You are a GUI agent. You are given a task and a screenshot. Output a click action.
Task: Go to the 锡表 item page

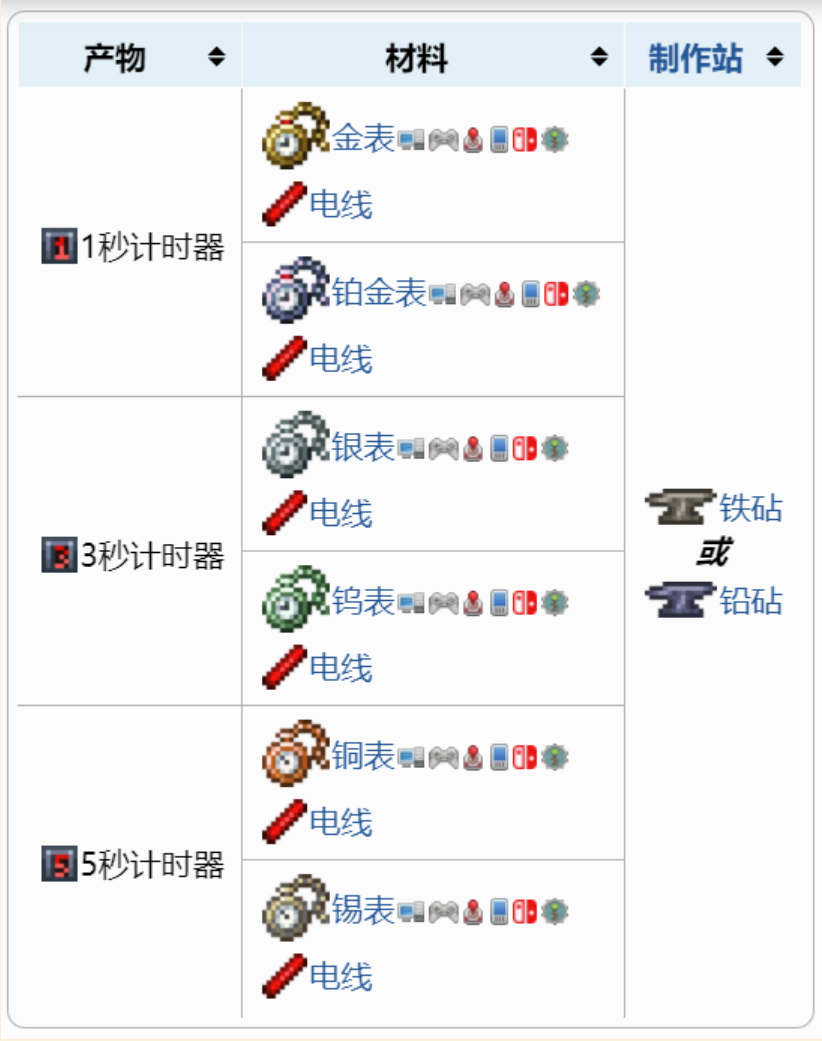(x=363, y=911)
